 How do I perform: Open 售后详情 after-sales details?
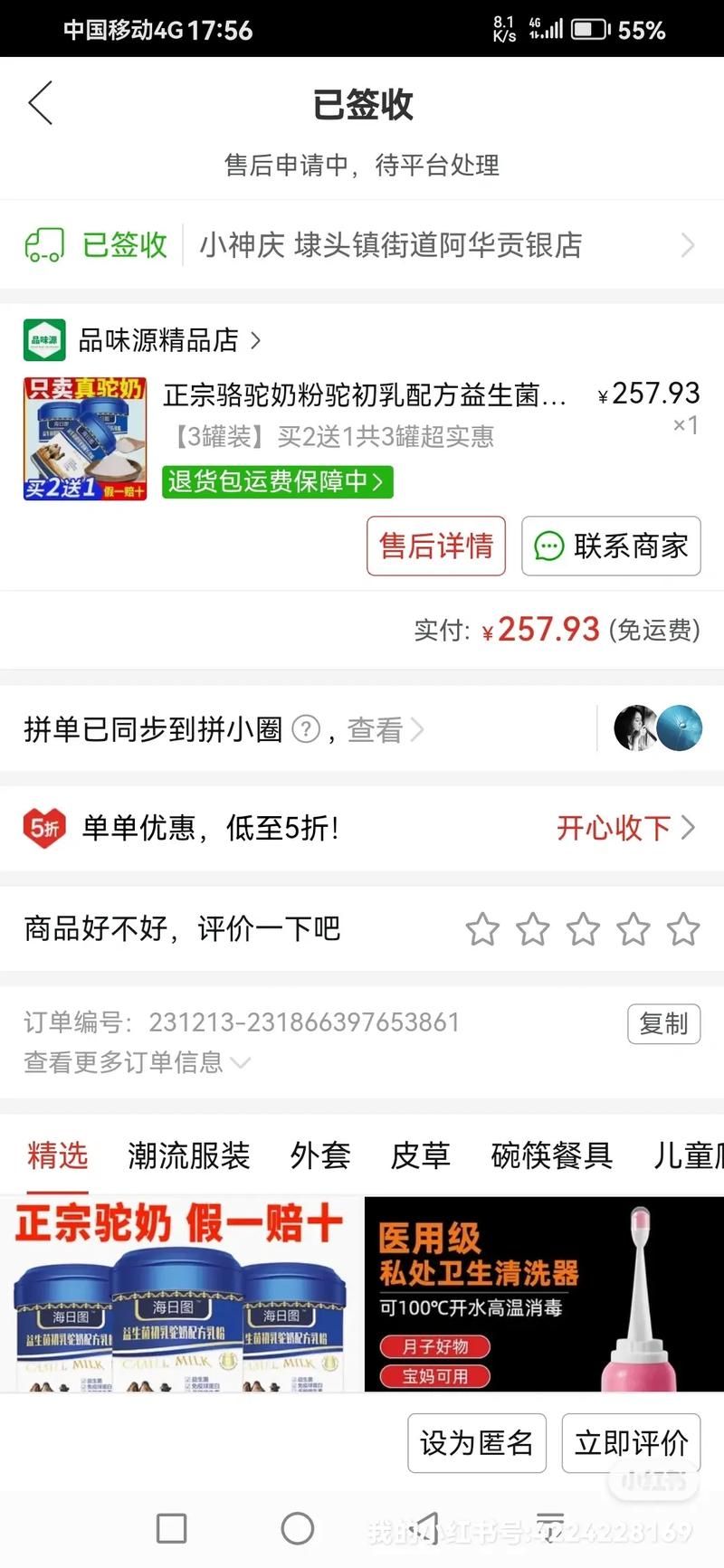[x=436, y=546]
